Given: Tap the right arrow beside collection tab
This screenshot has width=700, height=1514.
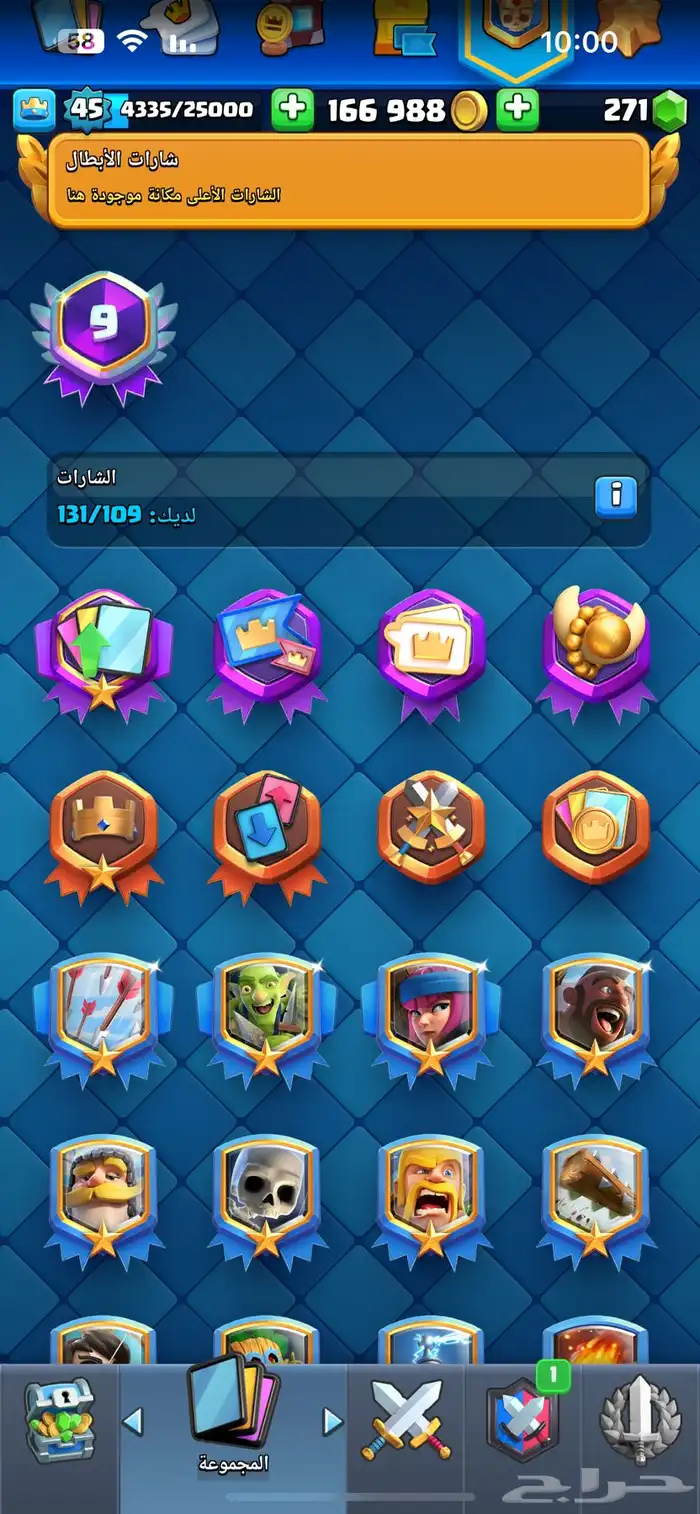Looking at the screenshot, I should 333,1420.
